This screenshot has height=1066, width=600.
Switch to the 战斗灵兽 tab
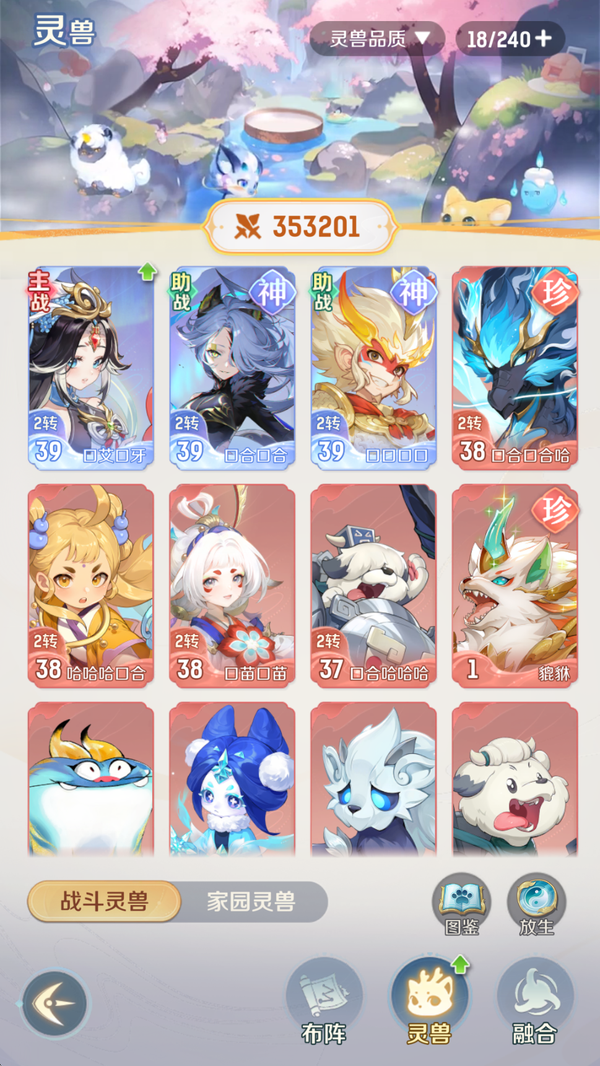(104, 902)
